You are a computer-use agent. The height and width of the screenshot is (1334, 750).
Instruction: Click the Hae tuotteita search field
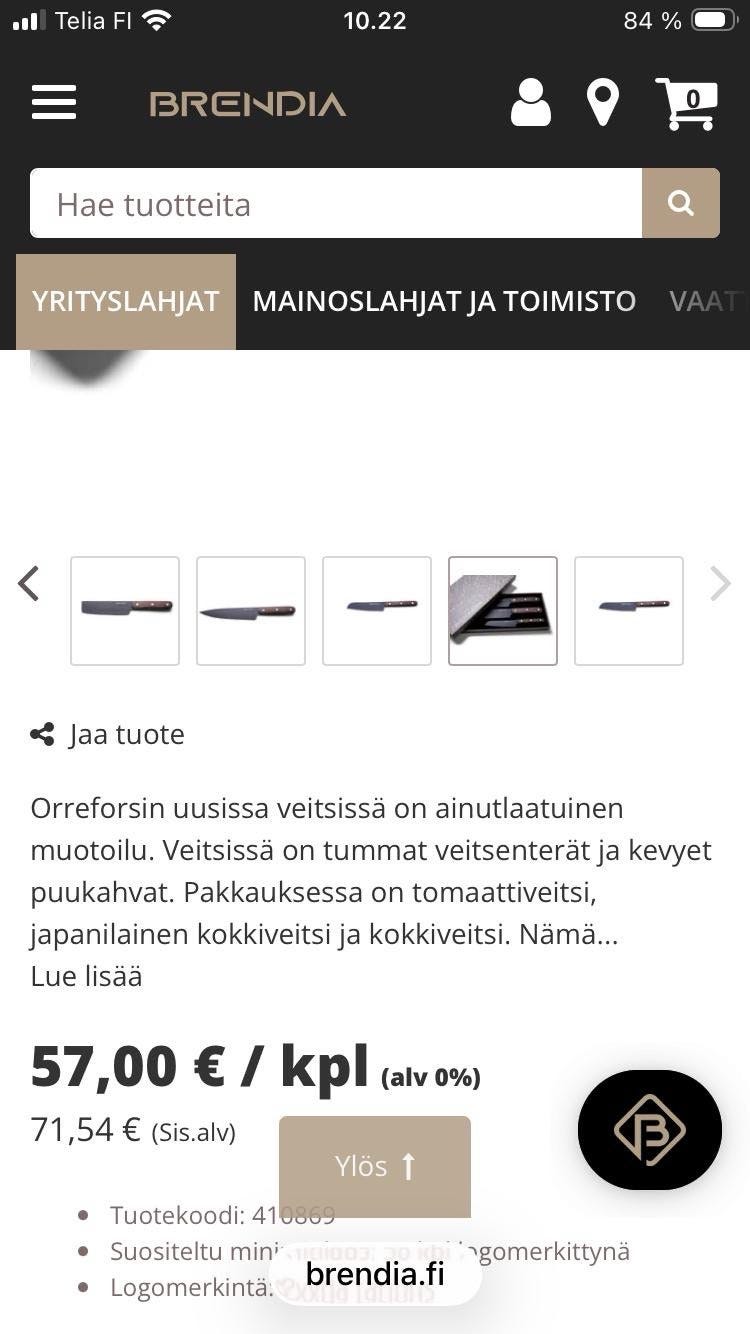(x=335, y=203)
